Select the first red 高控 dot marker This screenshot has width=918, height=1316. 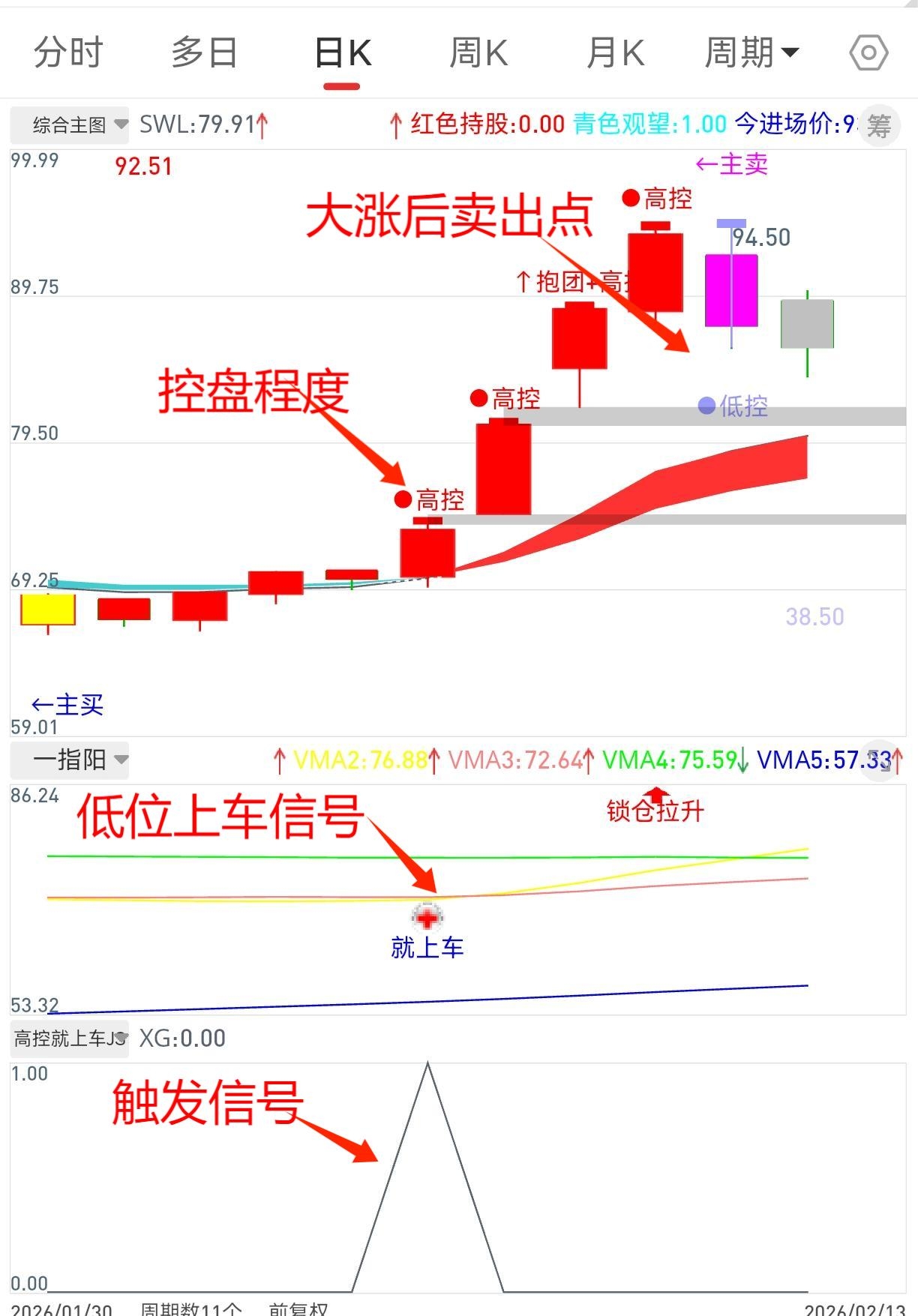coord(403,498)
